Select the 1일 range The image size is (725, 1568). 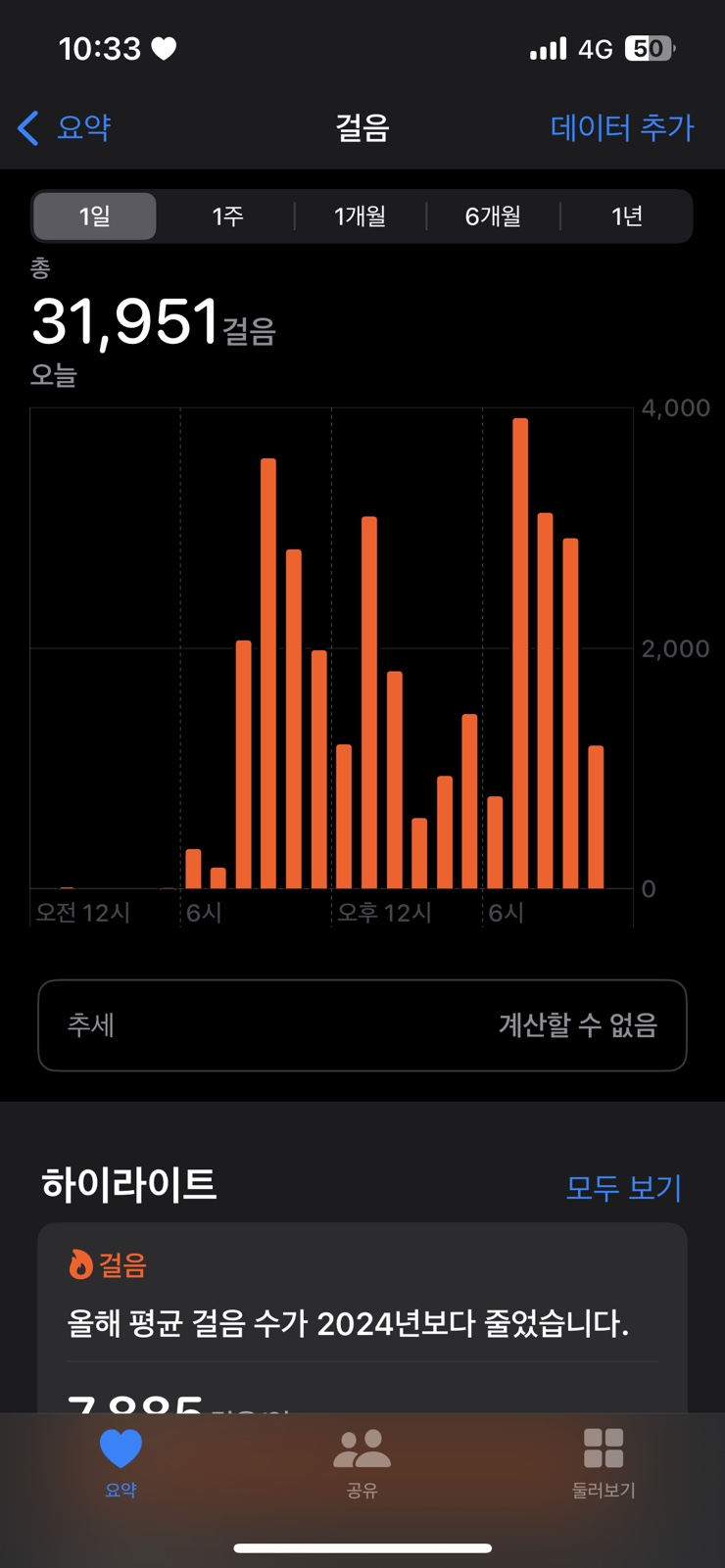tap(95, 216)
